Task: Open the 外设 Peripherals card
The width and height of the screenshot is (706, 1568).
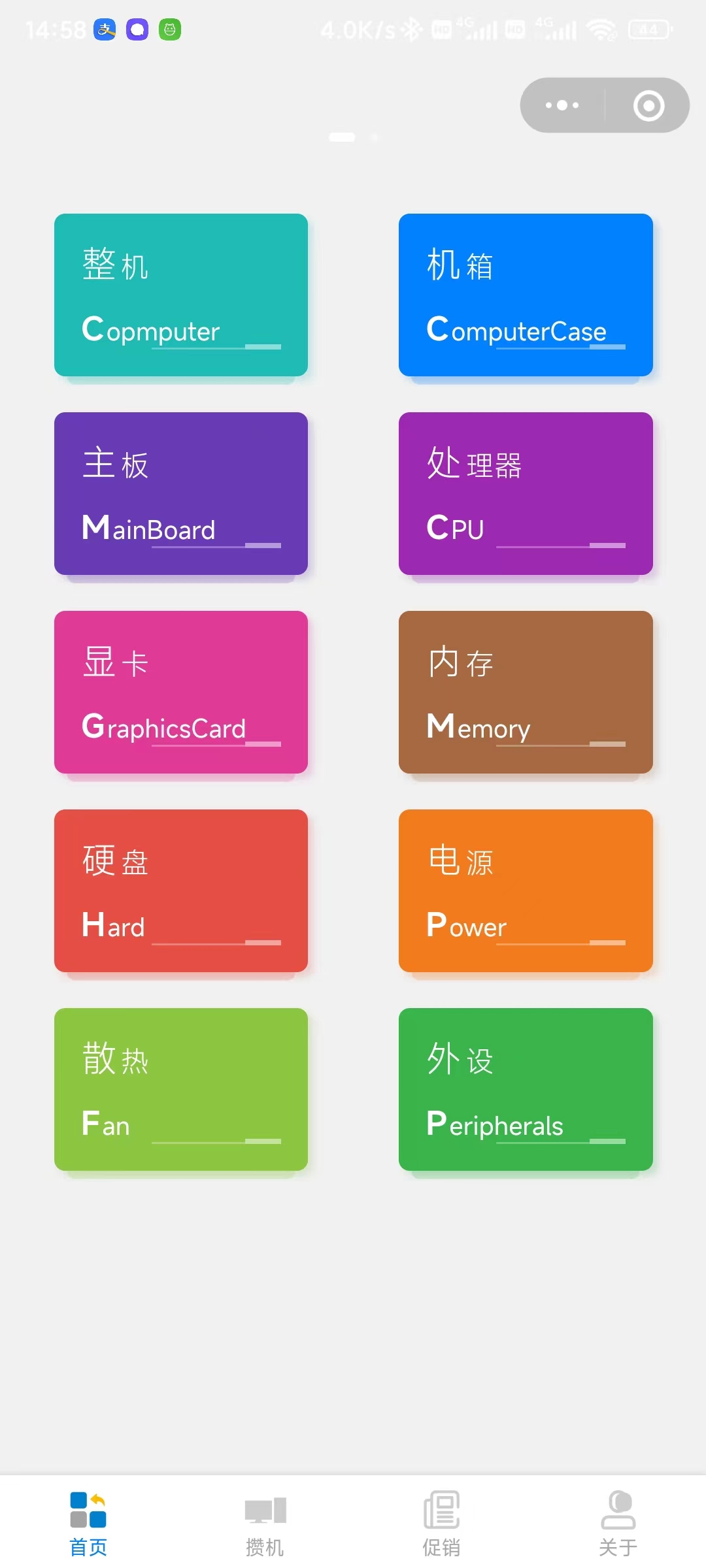Action: click(x=526, y=1089)
